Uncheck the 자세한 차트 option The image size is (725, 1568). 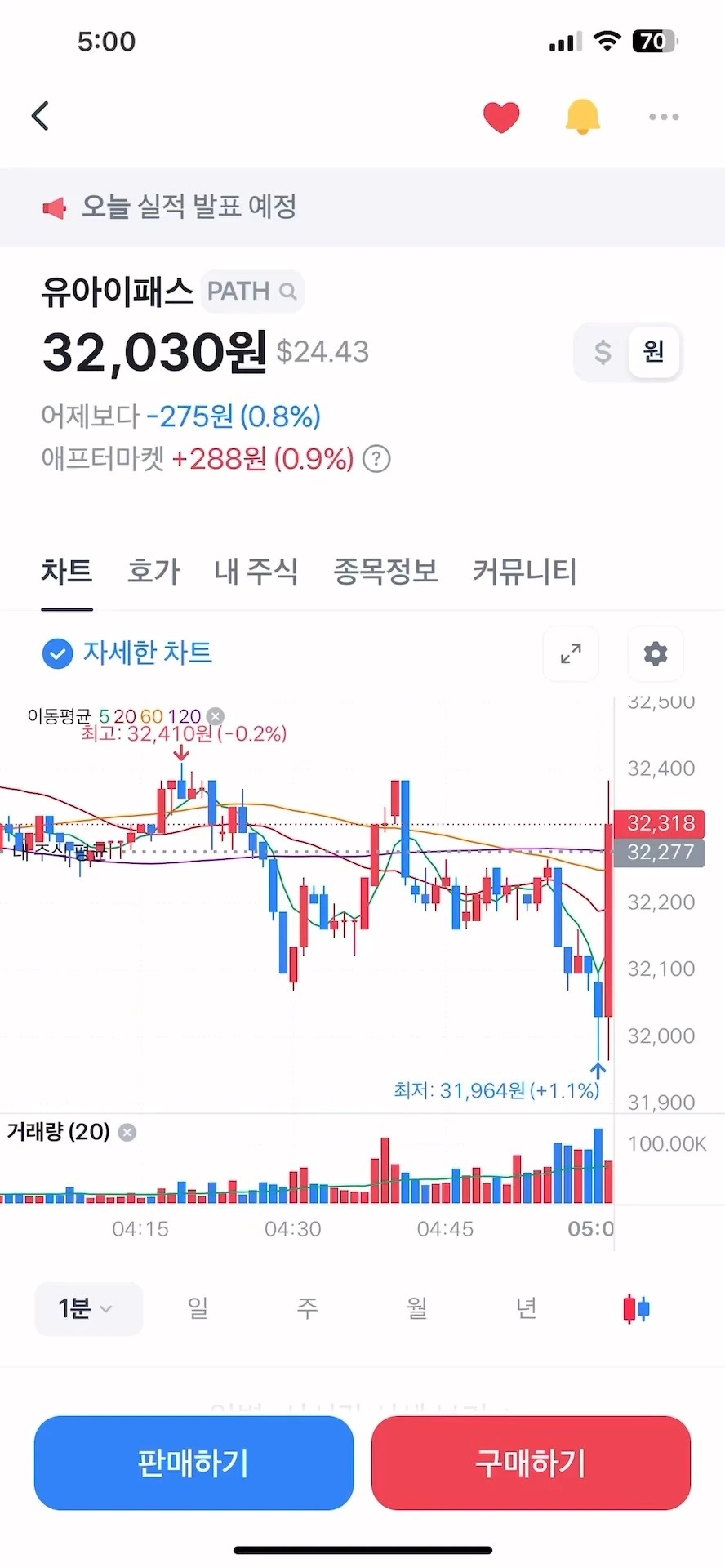click(57, 653)
